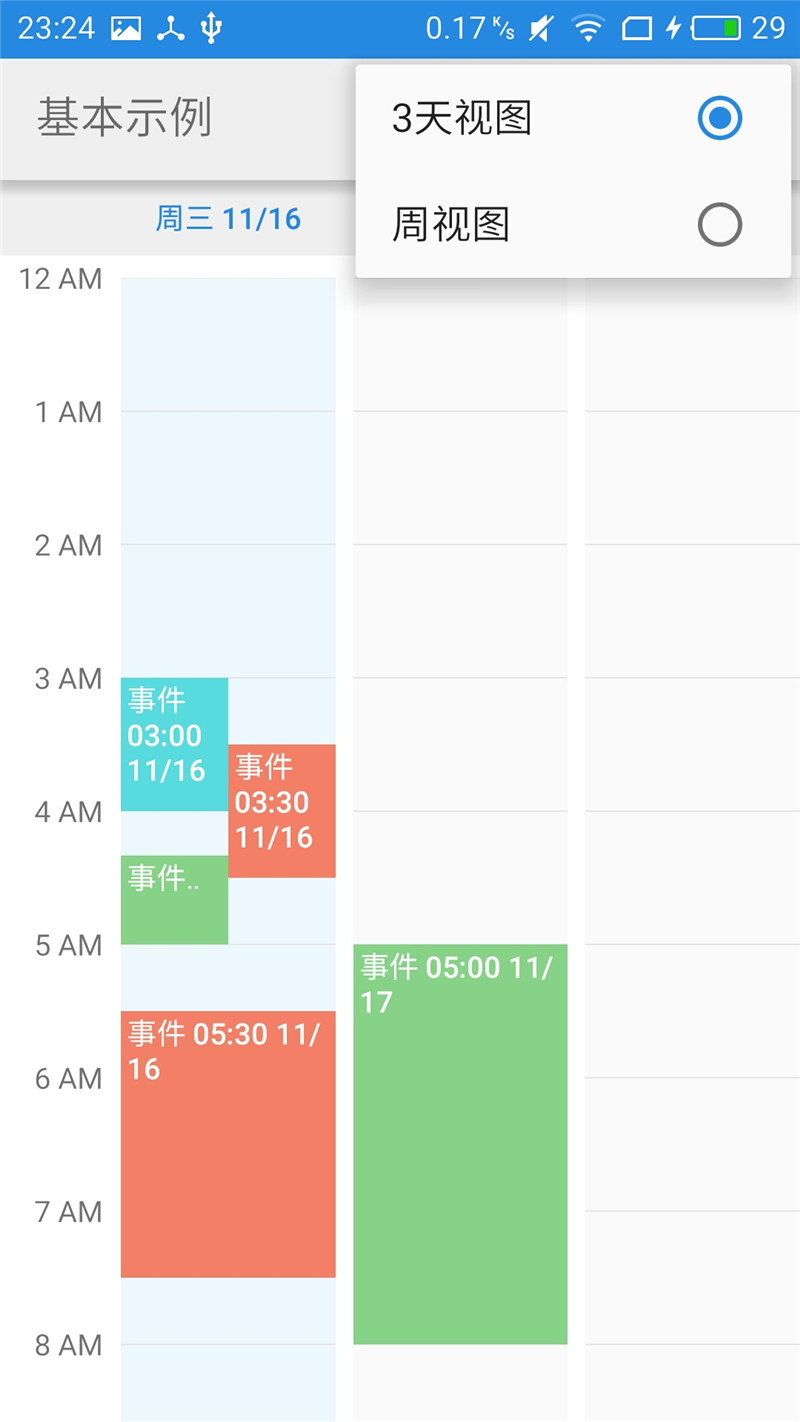Viewport: 800px width, 1422px height.
Task: Open the cyan 事件 03:00 11/16 event
Action: coord(174,744)
